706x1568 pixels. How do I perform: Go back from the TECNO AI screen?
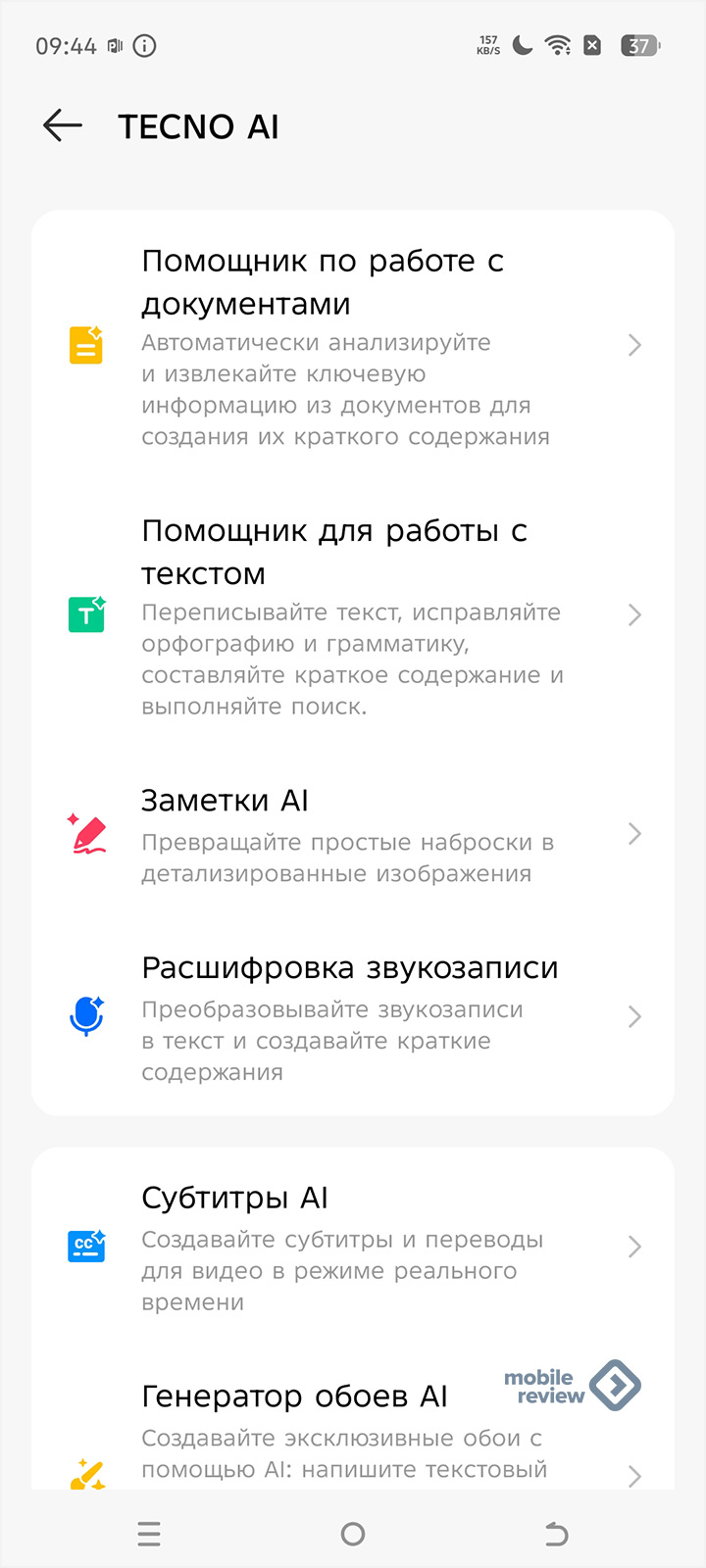point(63,125)
